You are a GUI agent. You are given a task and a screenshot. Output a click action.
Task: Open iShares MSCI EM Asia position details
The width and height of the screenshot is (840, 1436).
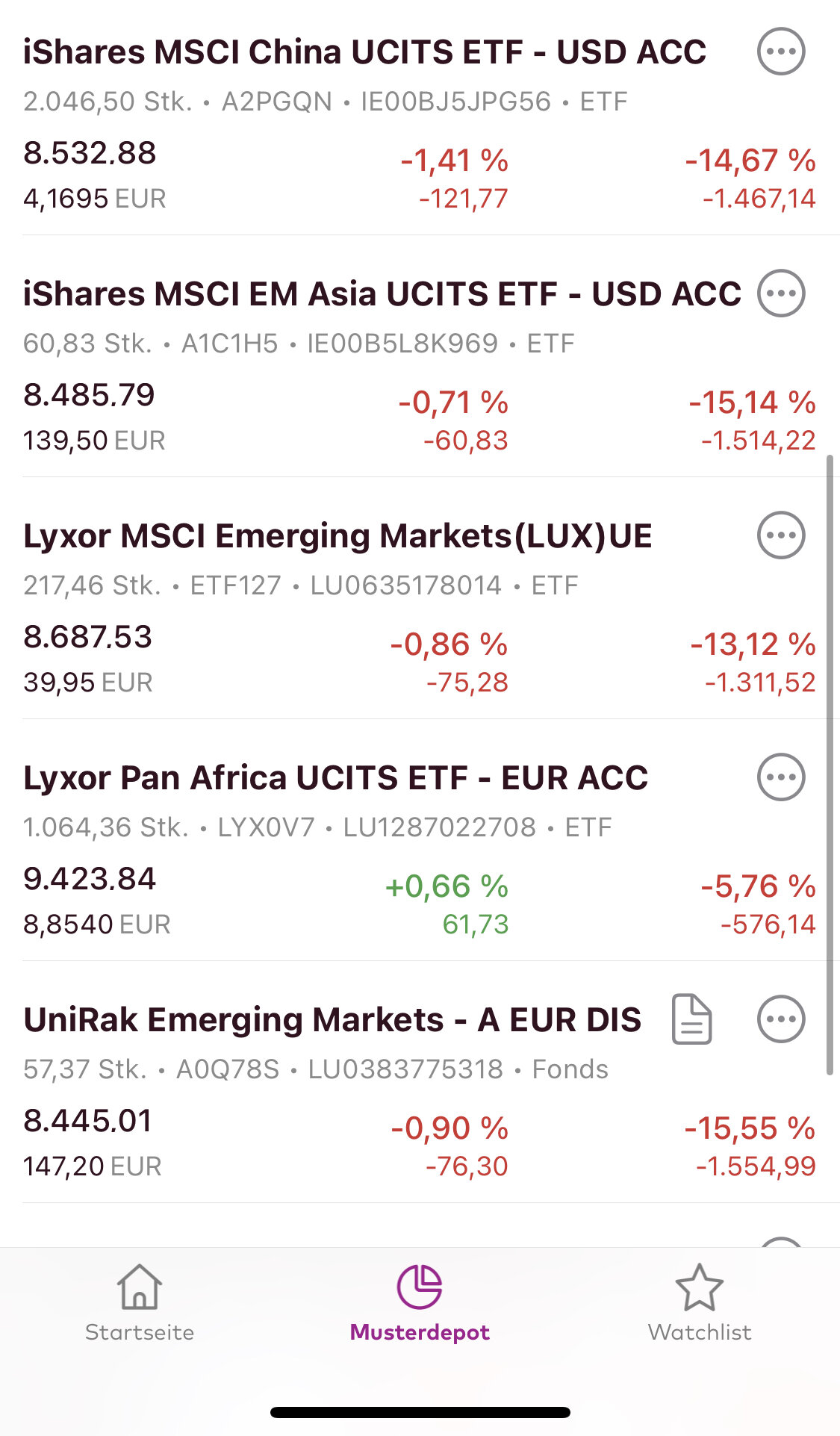point(381,294)
